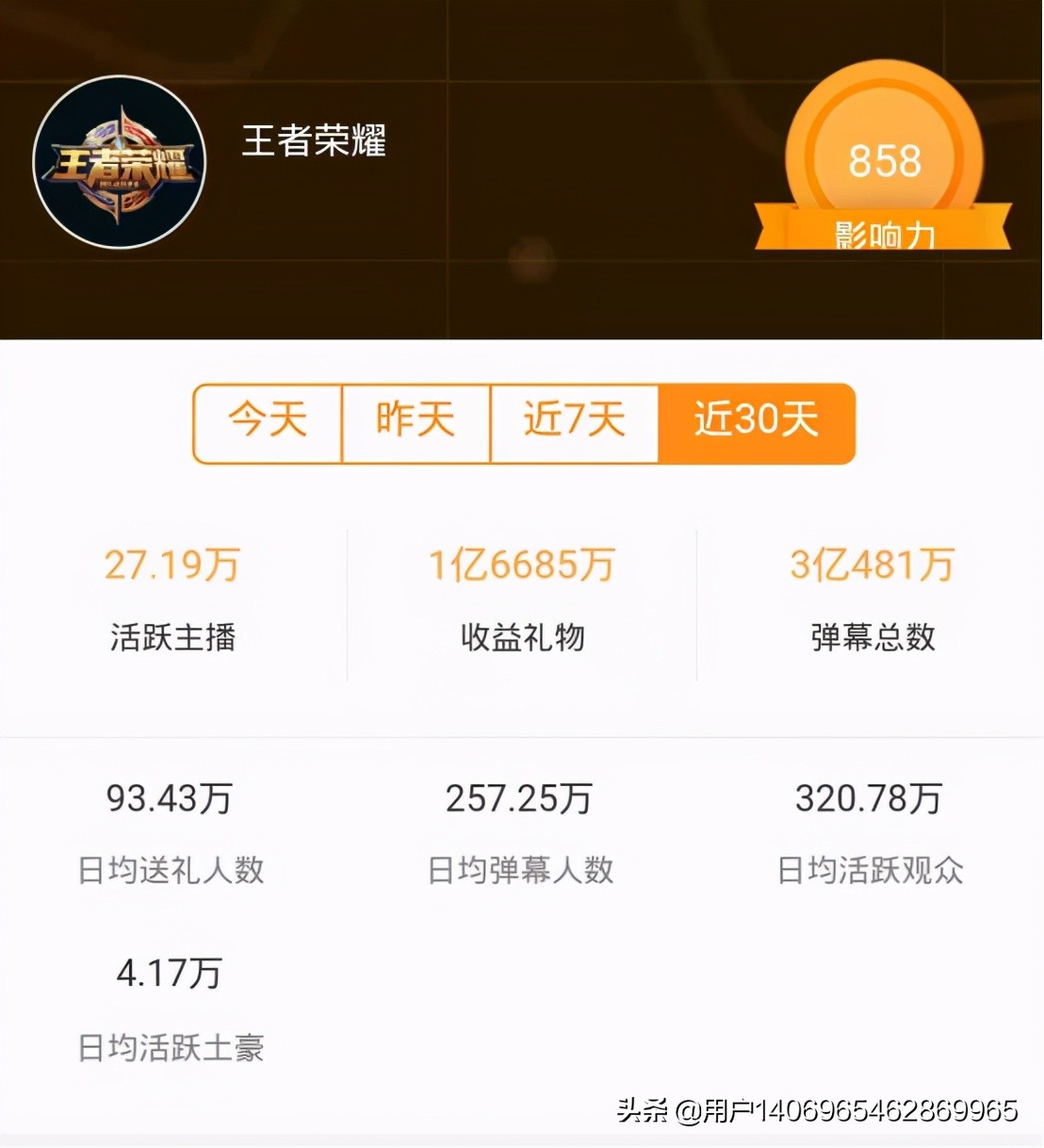
Task: Open the 王者荣耀 avatar
Action: 120,162
